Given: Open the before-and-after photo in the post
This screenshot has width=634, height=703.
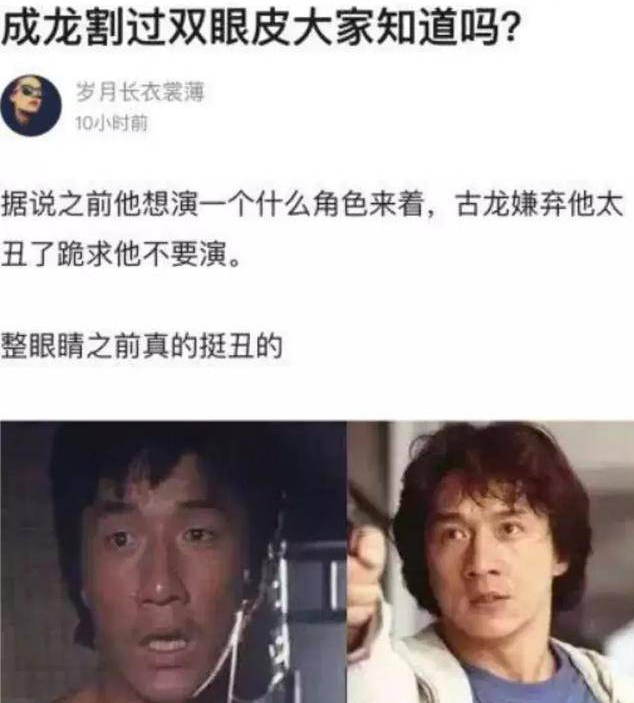Looking at the screenshot, I should tap(317, 561).
